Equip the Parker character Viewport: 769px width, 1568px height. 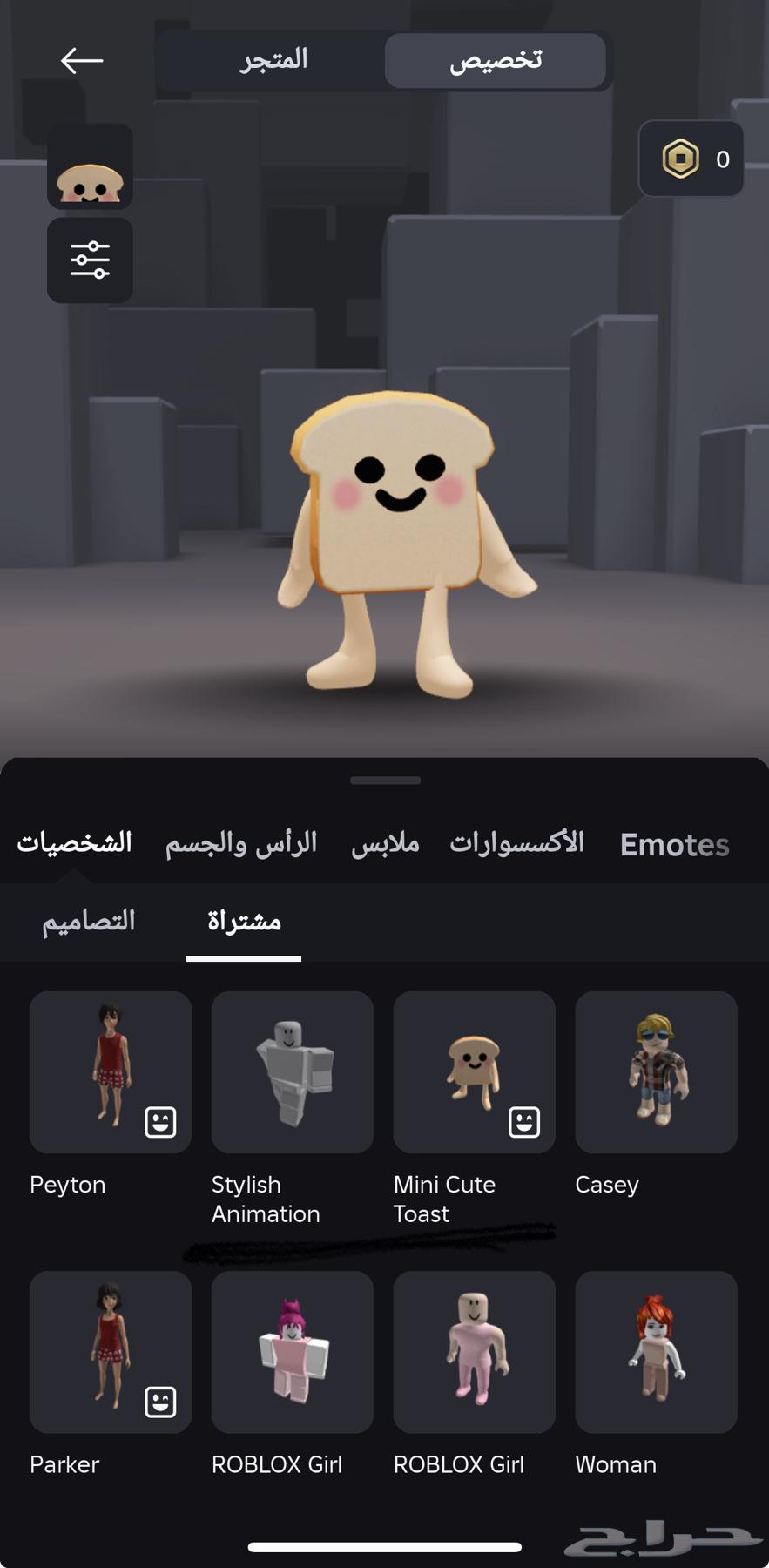111,1352
